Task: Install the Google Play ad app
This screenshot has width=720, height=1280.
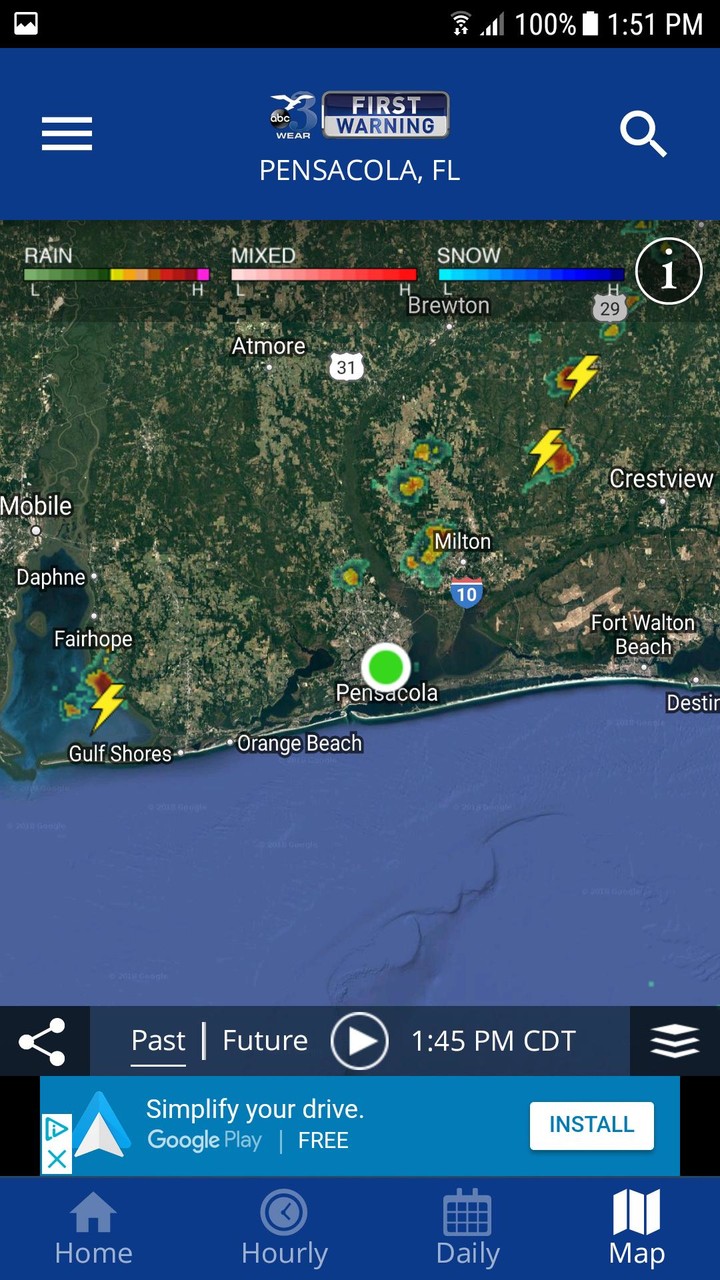Action: (591, 1125)
